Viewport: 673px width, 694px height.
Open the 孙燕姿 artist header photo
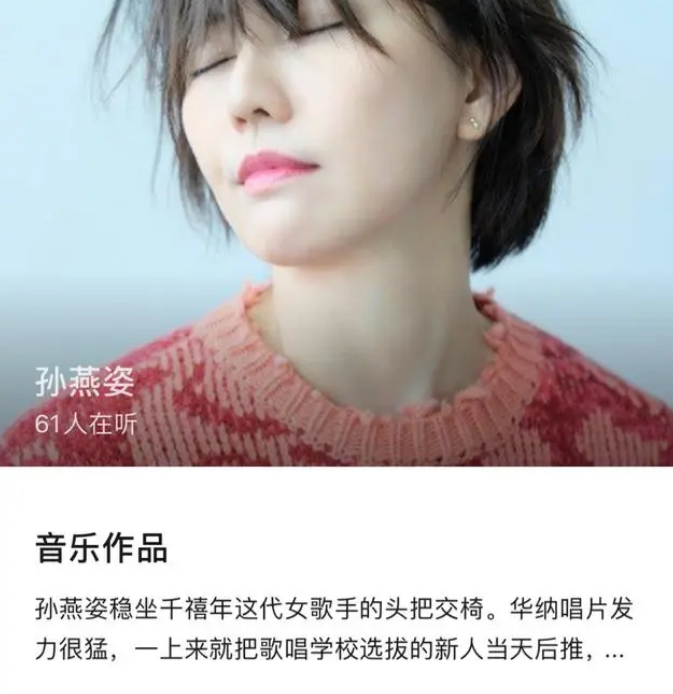pos(336,200)
